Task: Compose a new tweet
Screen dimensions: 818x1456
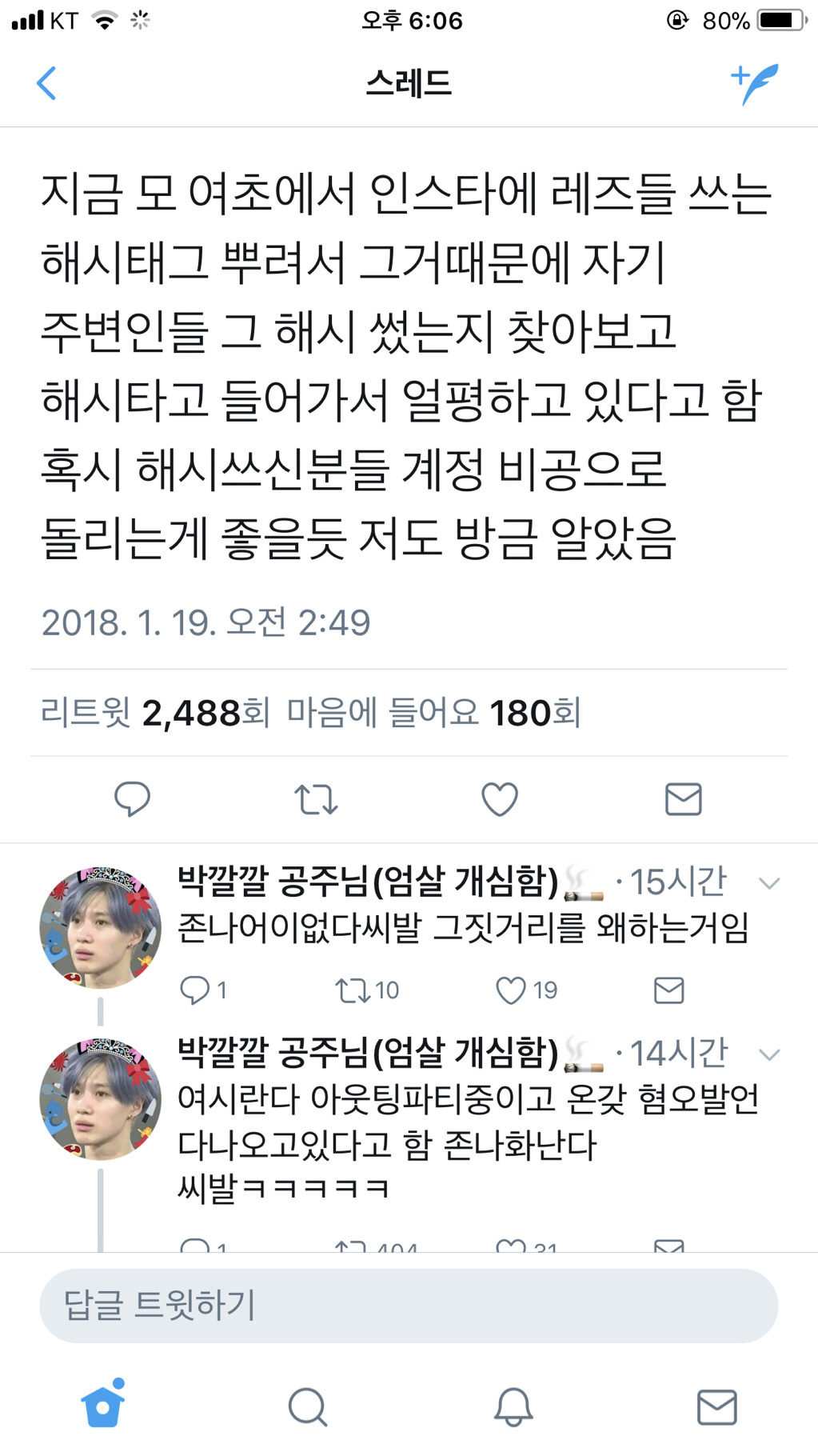Action: coord(754,83)
